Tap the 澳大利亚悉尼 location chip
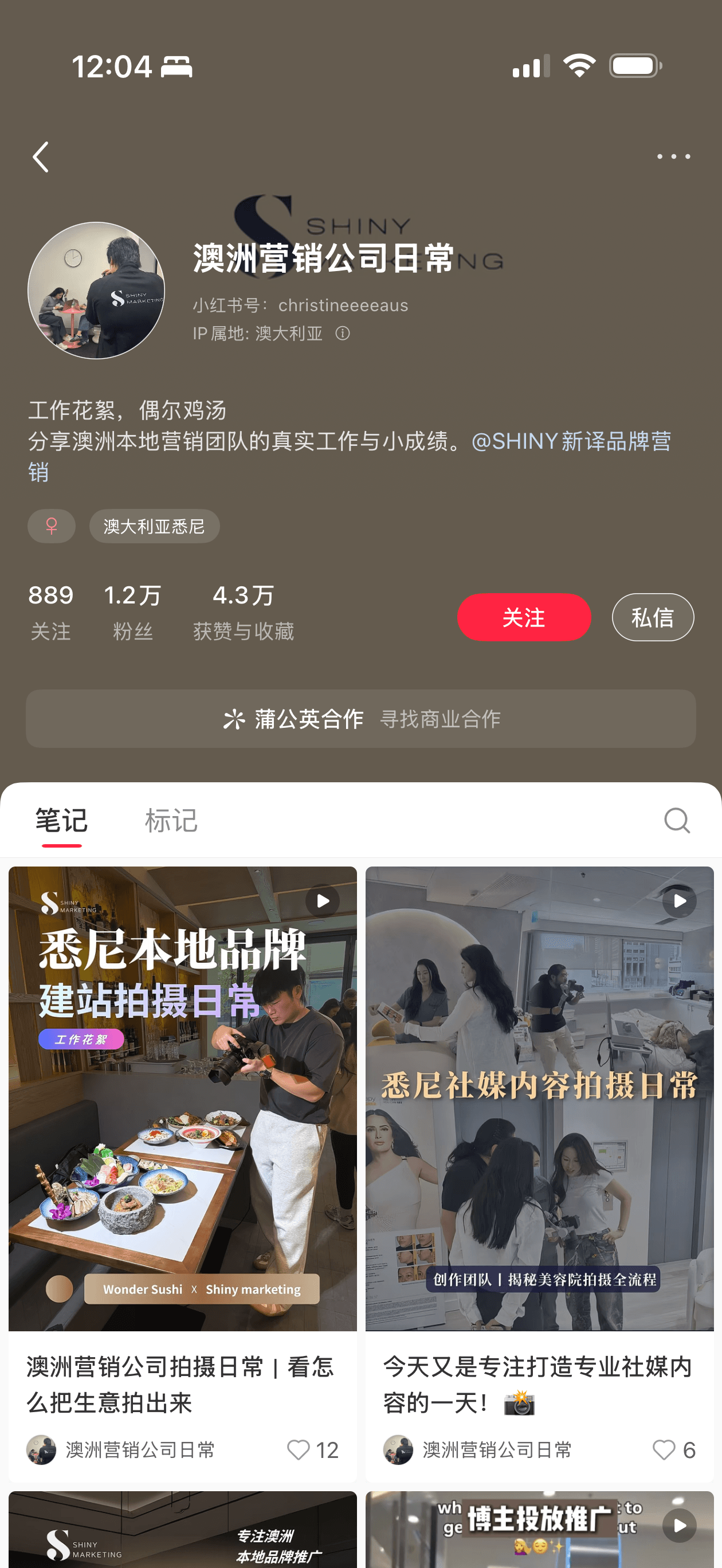The height and width of the screenshot is (1568, 722). (154, 526)
